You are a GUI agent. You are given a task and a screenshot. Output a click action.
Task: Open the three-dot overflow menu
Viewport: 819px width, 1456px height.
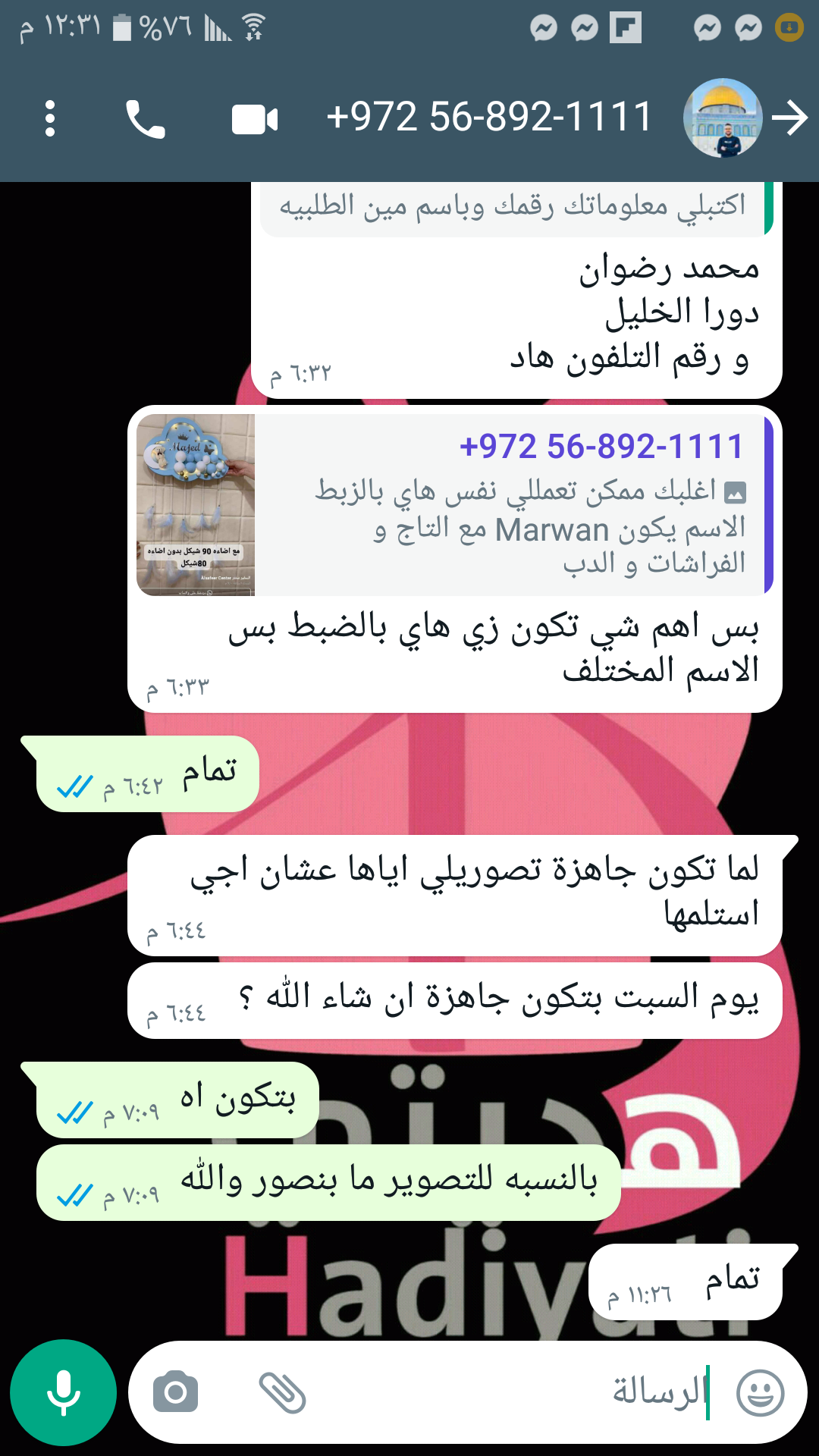(x=50, y=118)
